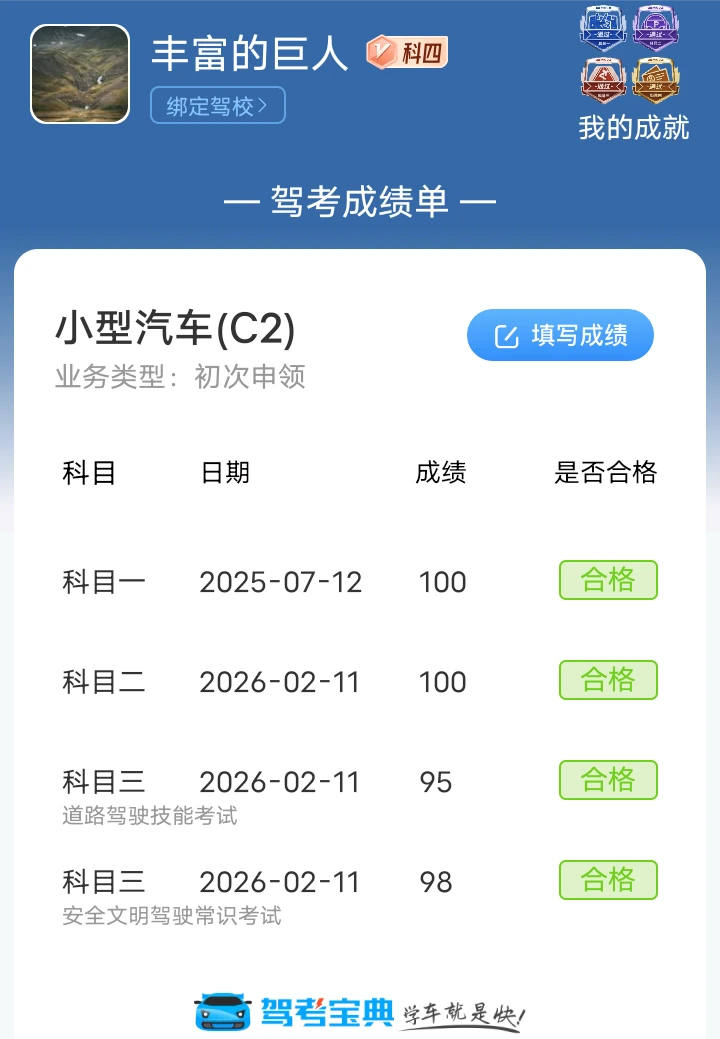Open the profile avatar picture
The image size is (720, 1039).
(x=80, y=74)
